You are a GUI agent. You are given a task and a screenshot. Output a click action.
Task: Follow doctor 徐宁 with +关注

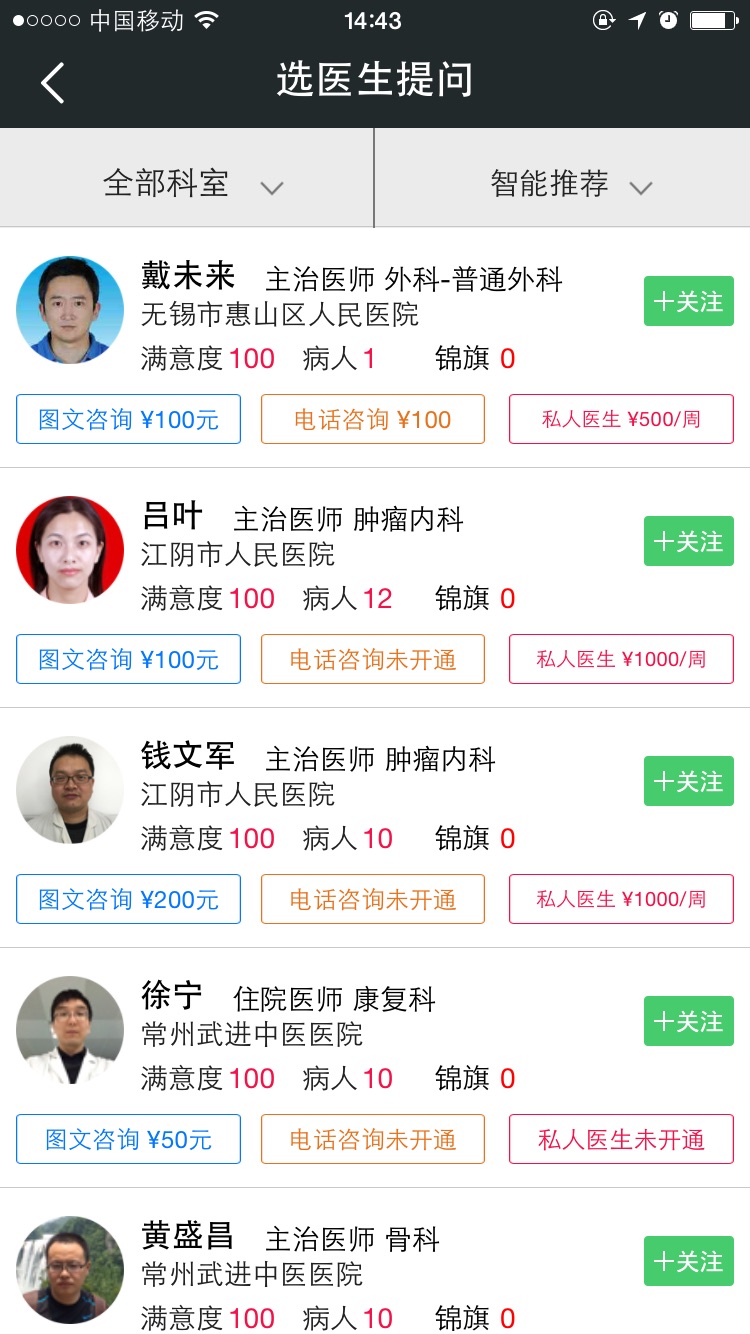[x=688, y=1021]
